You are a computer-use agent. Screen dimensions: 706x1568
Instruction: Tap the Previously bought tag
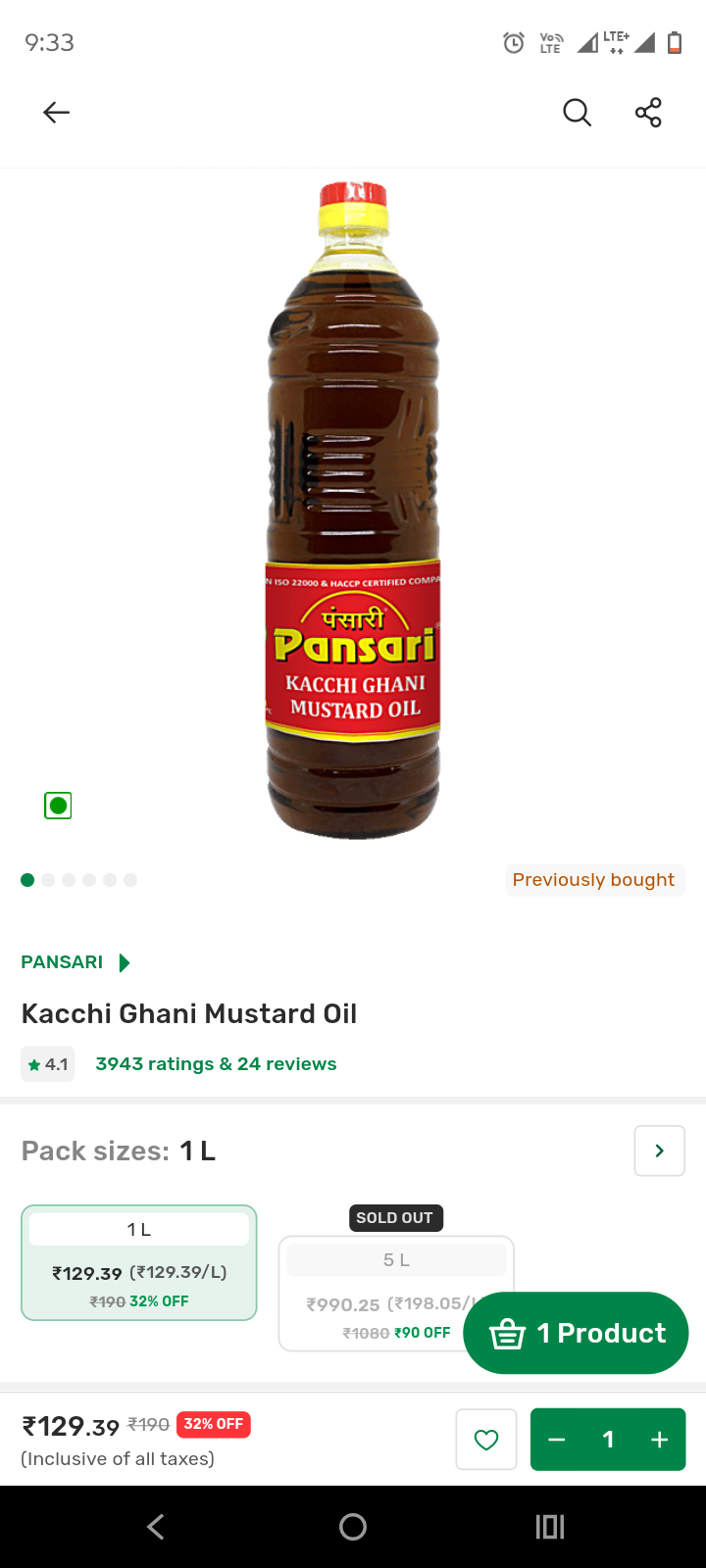click(594, 879)
